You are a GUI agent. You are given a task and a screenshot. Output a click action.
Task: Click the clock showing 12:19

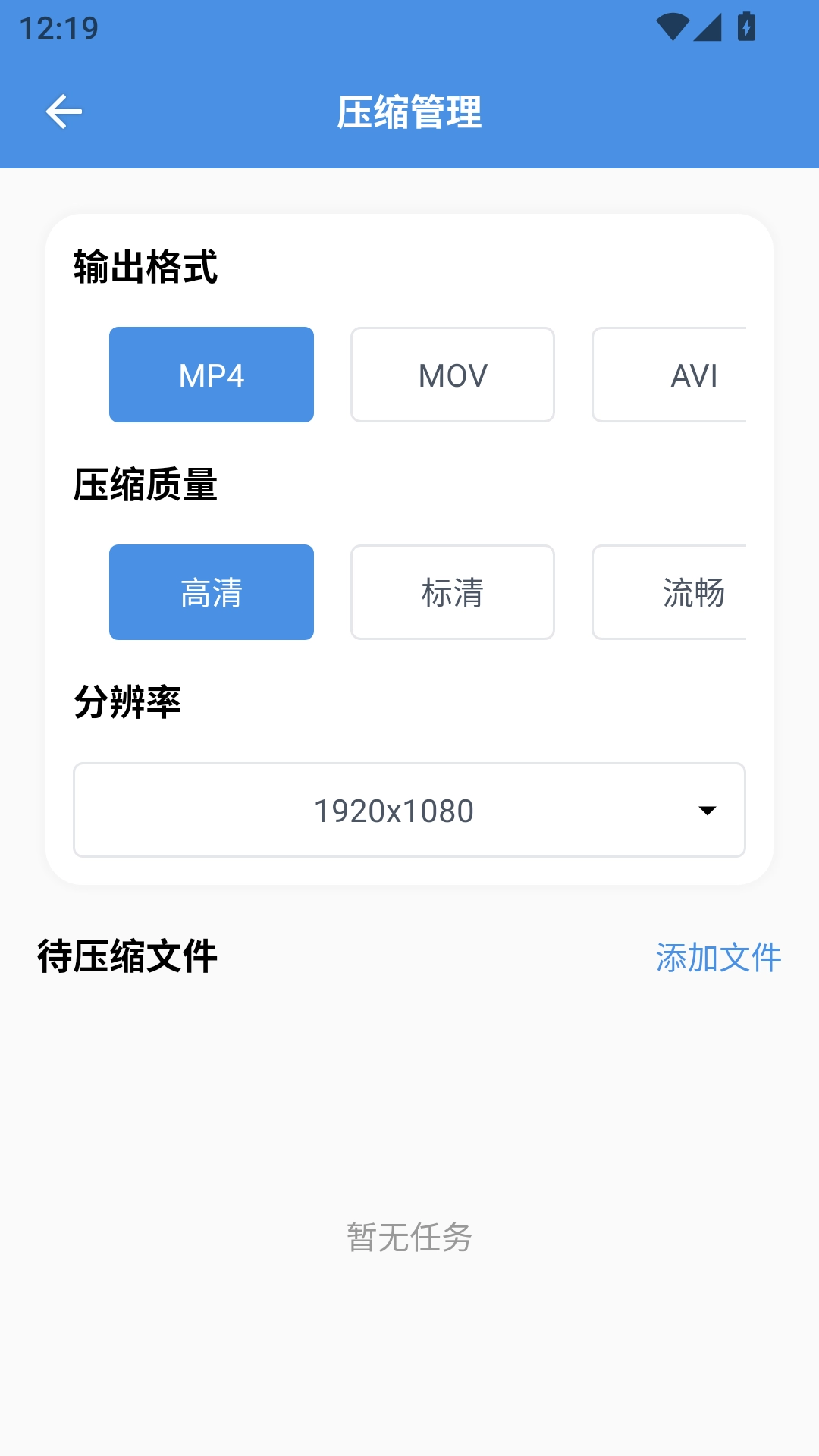[58, 28]
